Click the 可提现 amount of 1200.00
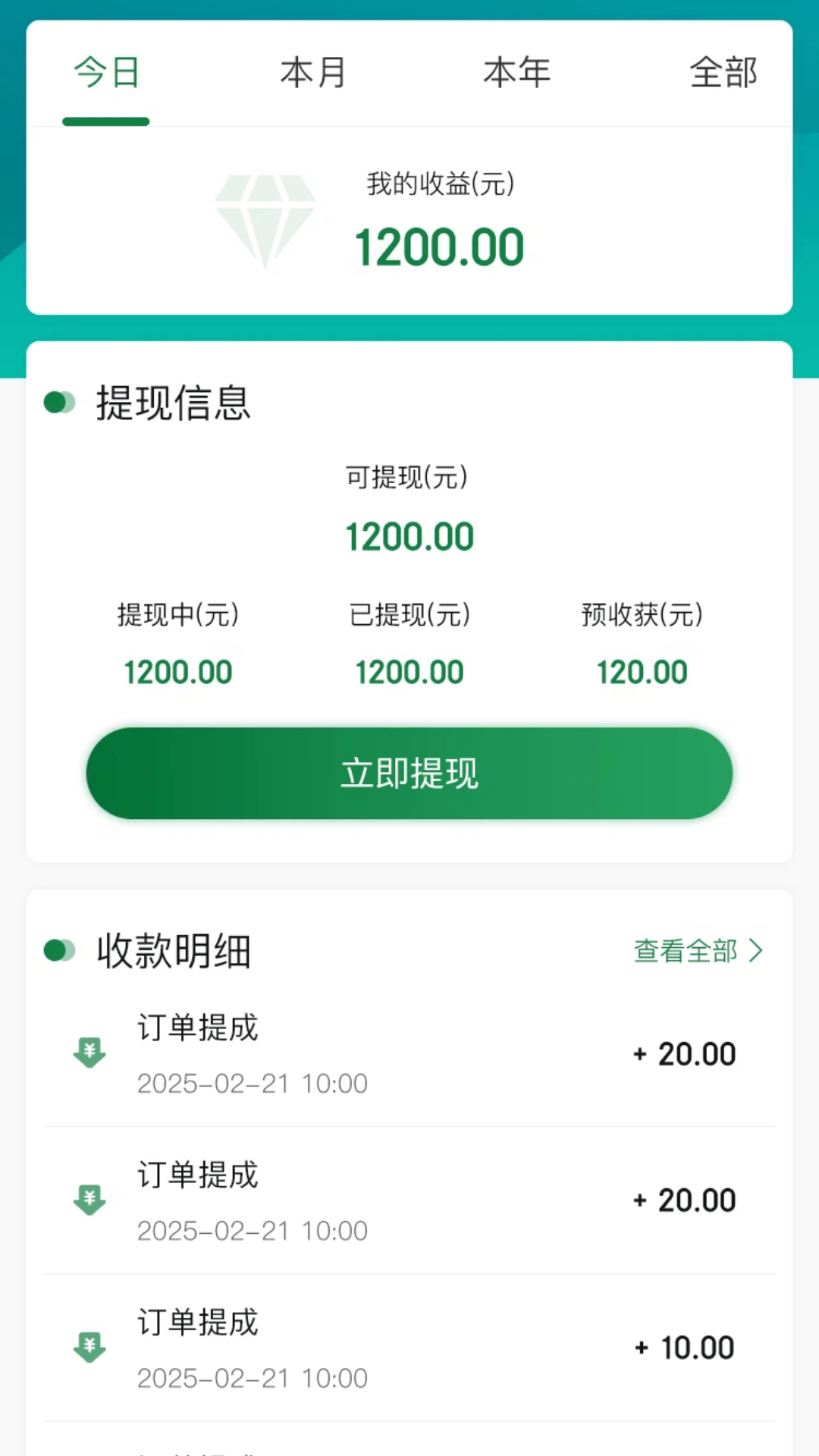This screenshot has height=1456, width=819. (409, 535)
